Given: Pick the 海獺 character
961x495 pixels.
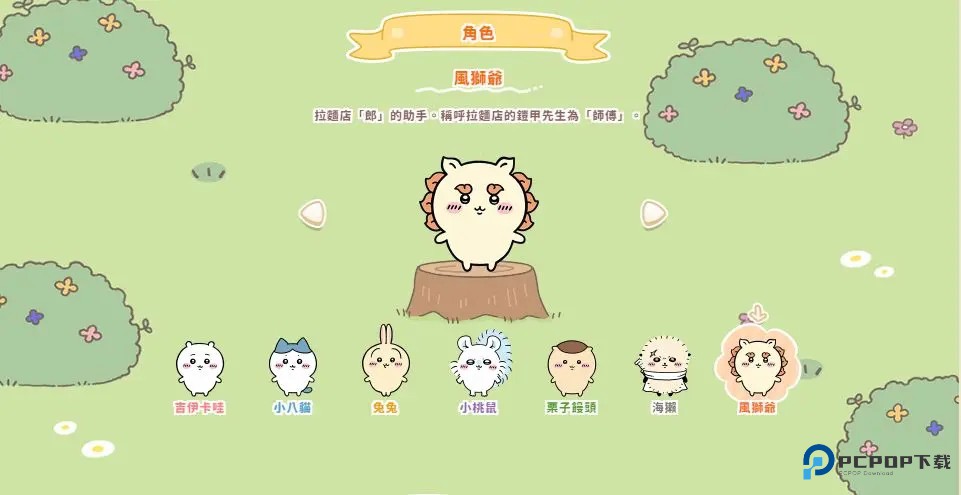Looking at the screenshot, I should pos(663,366).
